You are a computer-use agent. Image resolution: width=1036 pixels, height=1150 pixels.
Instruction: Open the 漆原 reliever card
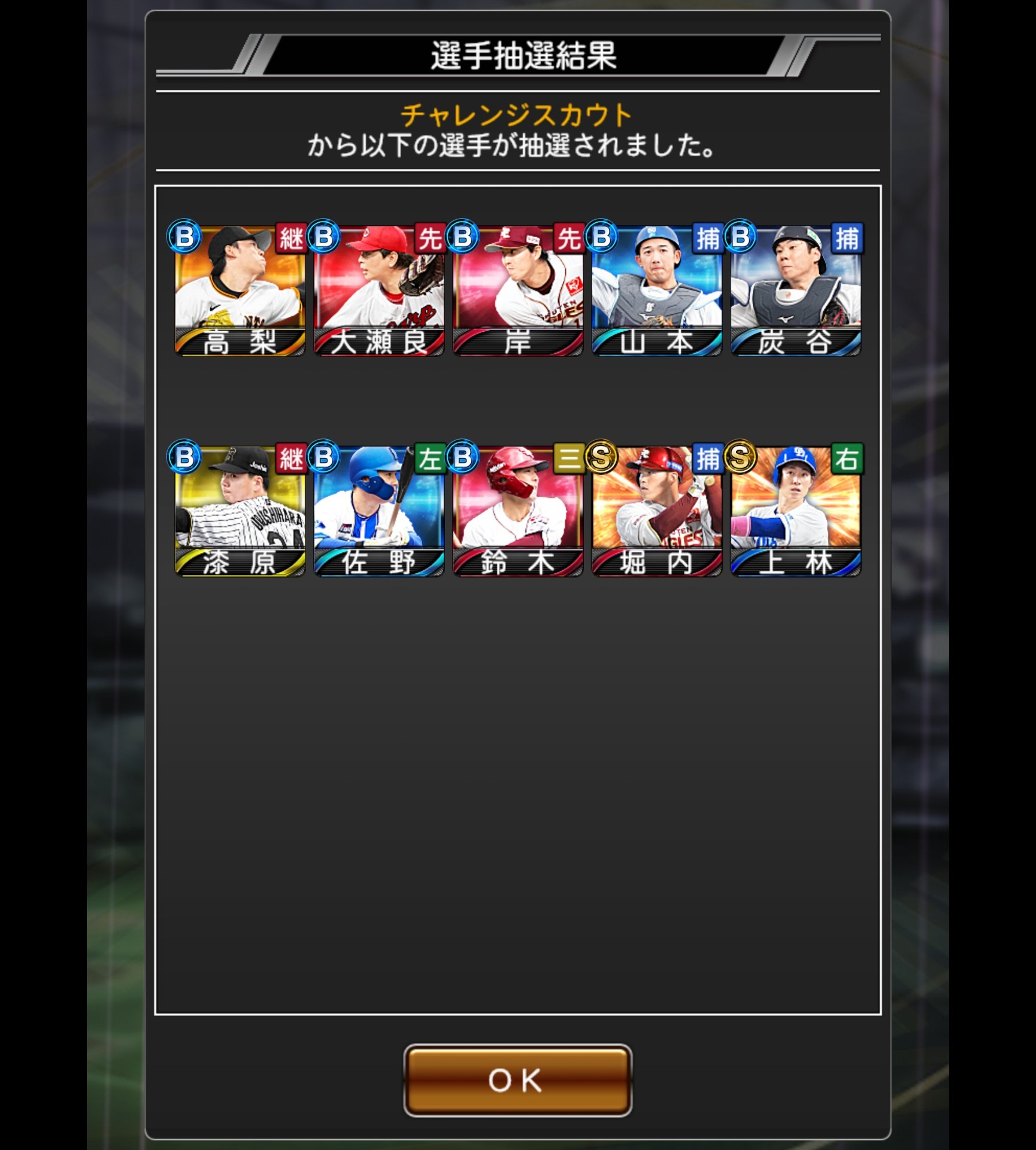pos(240,511)
